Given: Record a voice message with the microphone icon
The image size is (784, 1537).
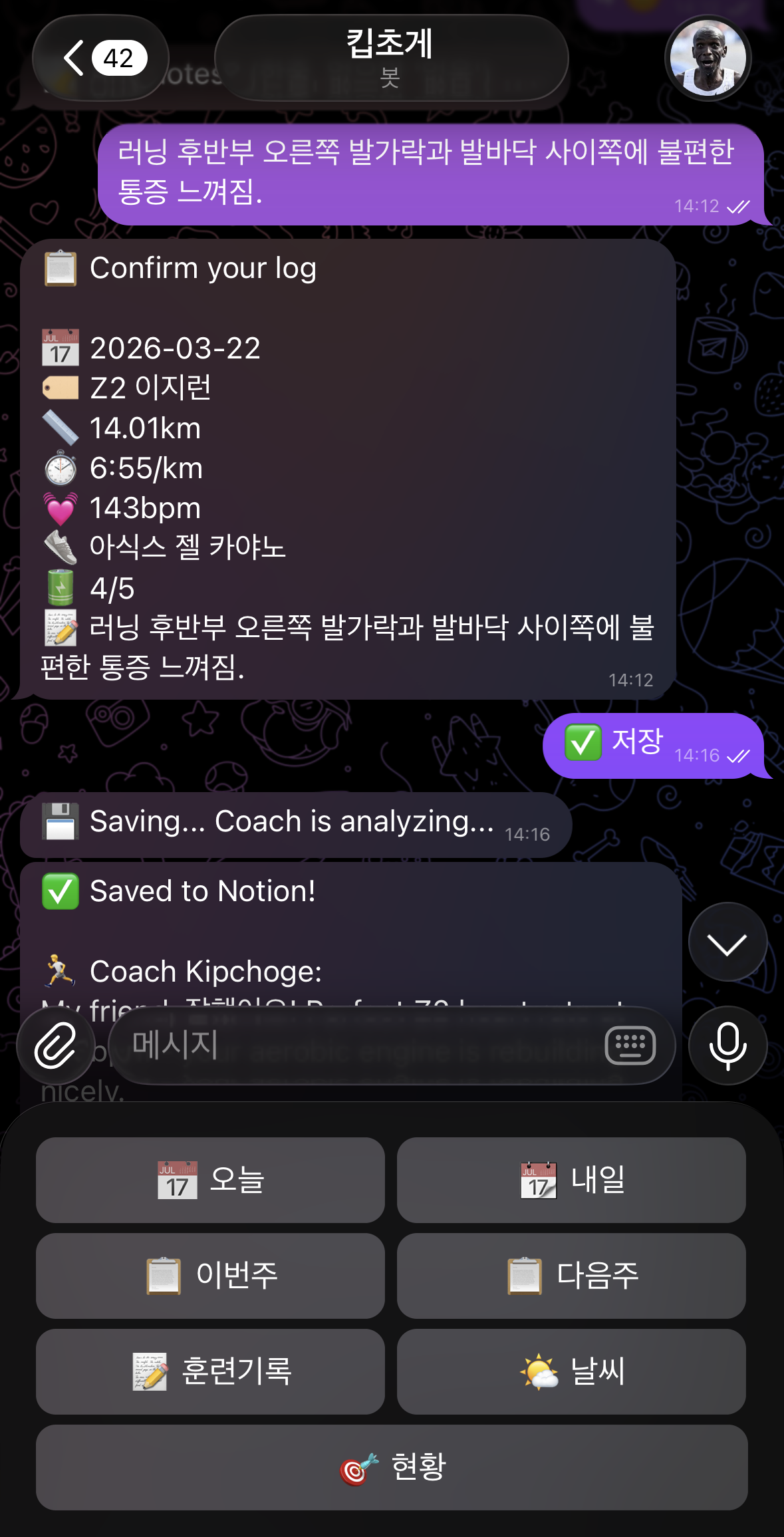Looking at the screenshot, I should click(x=727, y=1045).
